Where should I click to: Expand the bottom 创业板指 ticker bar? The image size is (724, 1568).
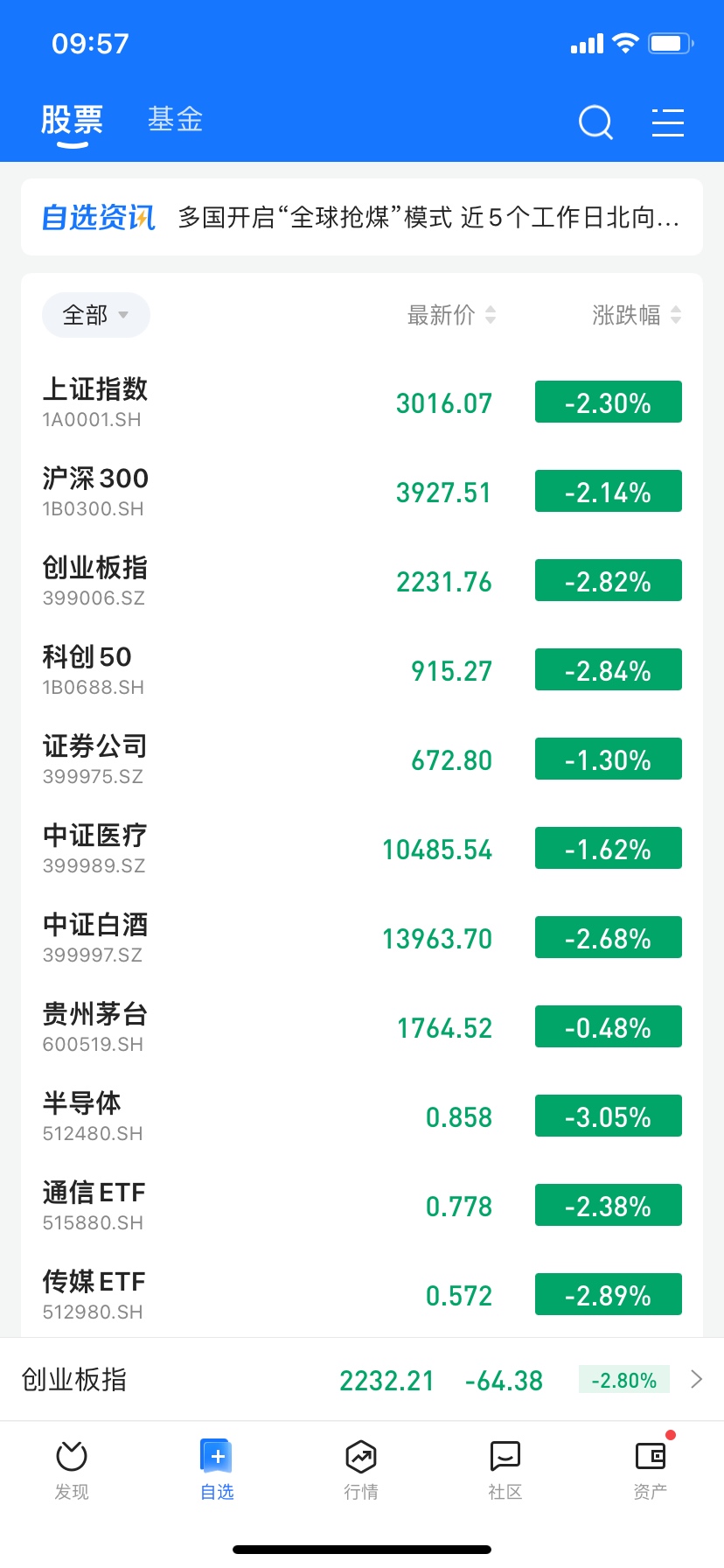pyautogui.click(x=362, y=1380)
